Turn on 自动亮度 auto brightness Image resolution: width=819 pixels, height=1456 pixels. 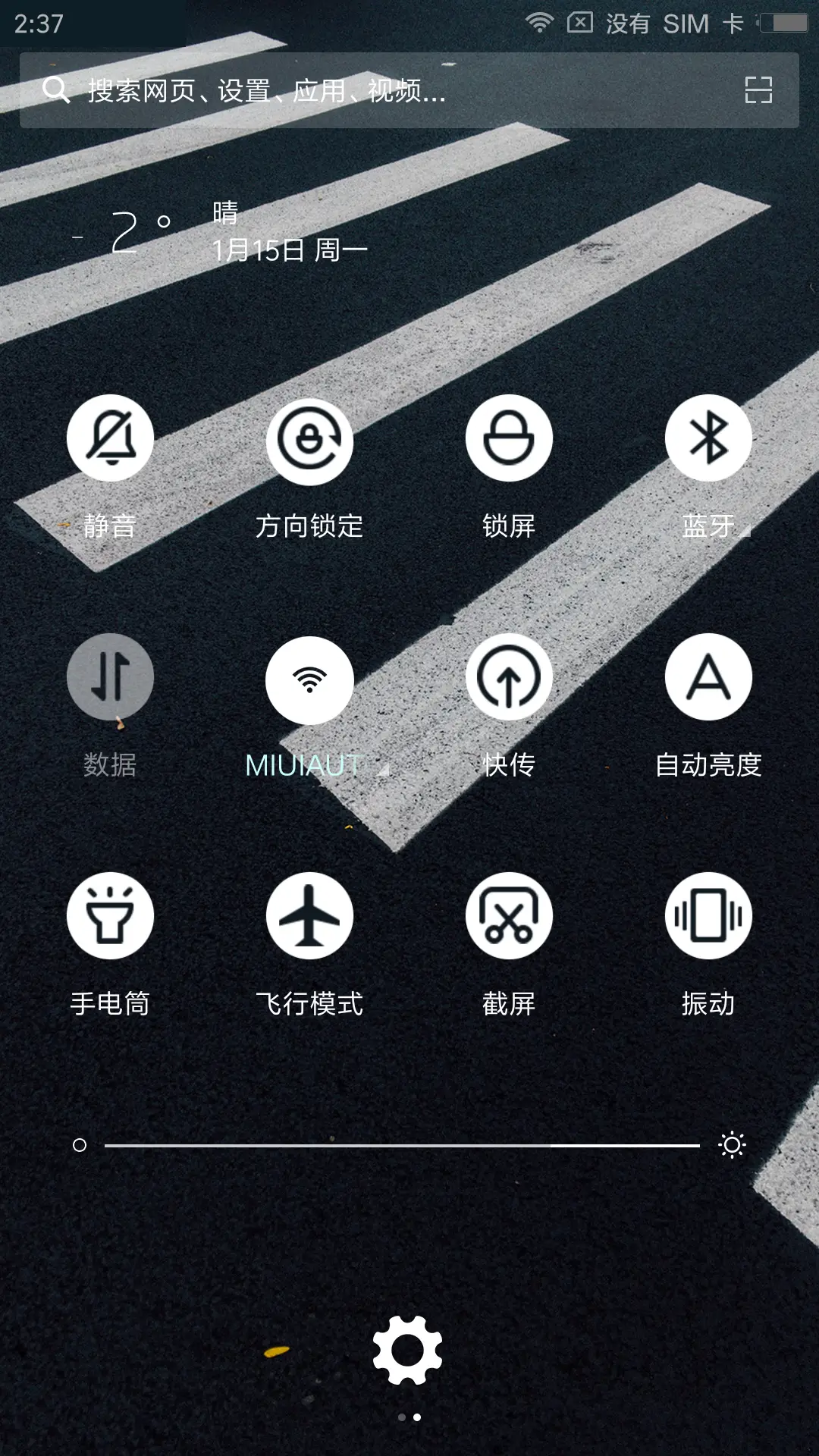click(x=708, y=677)
